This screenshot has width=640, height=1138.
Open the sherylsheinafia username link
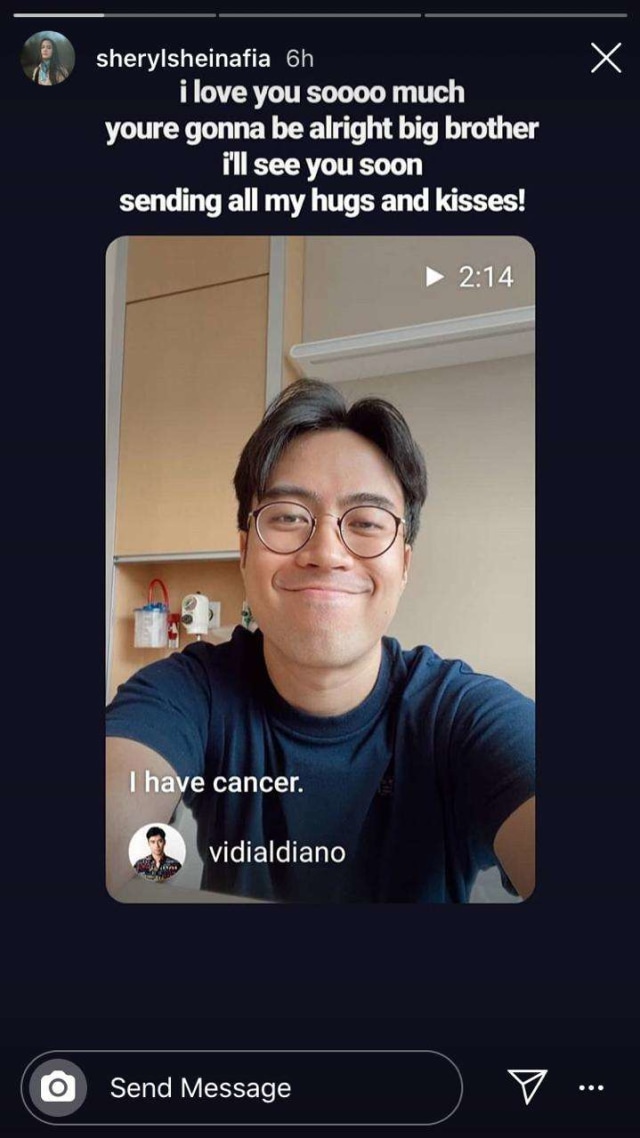pyautogui.click(x=183, y=59)
